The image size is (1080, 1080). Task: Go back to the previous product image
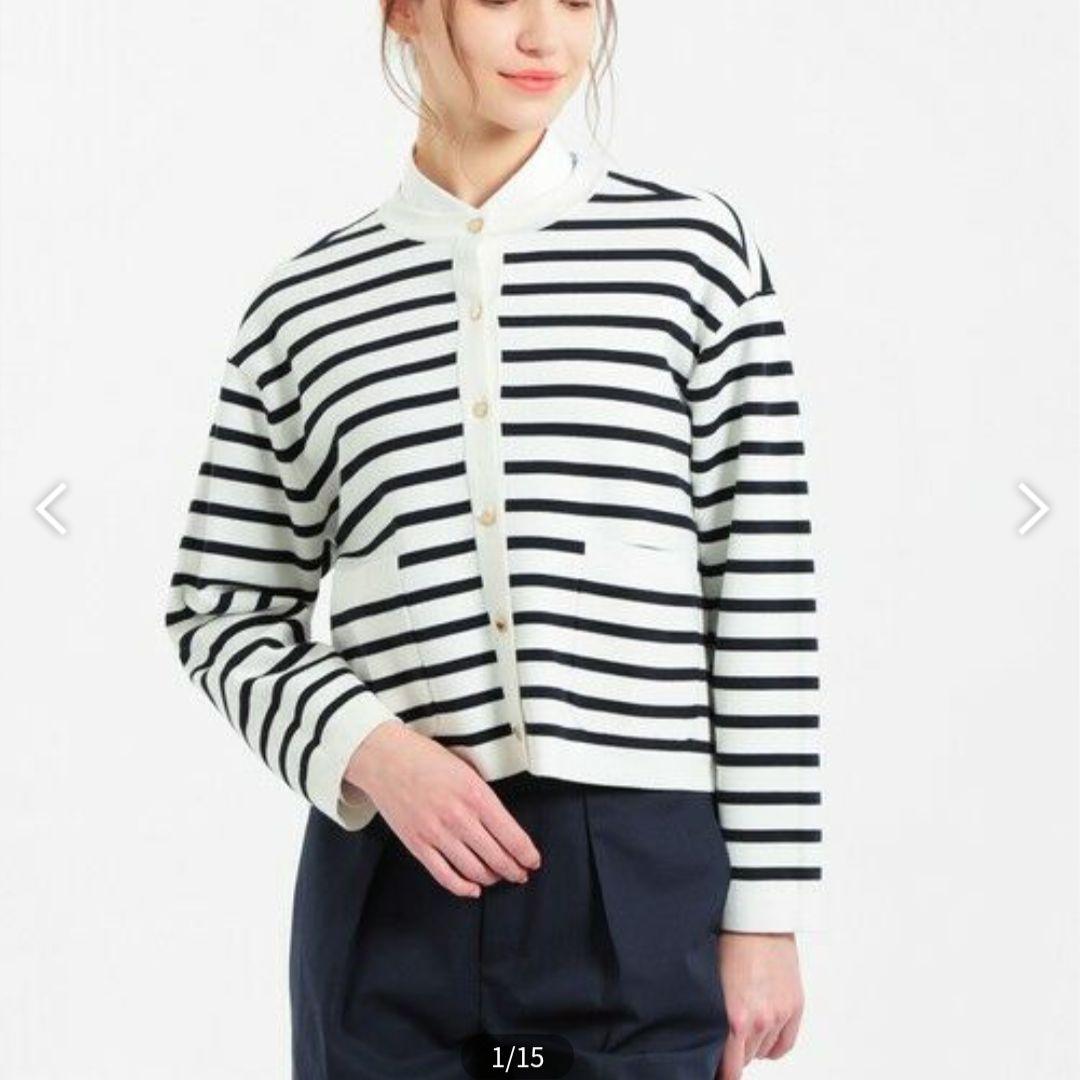click(51, 508)
